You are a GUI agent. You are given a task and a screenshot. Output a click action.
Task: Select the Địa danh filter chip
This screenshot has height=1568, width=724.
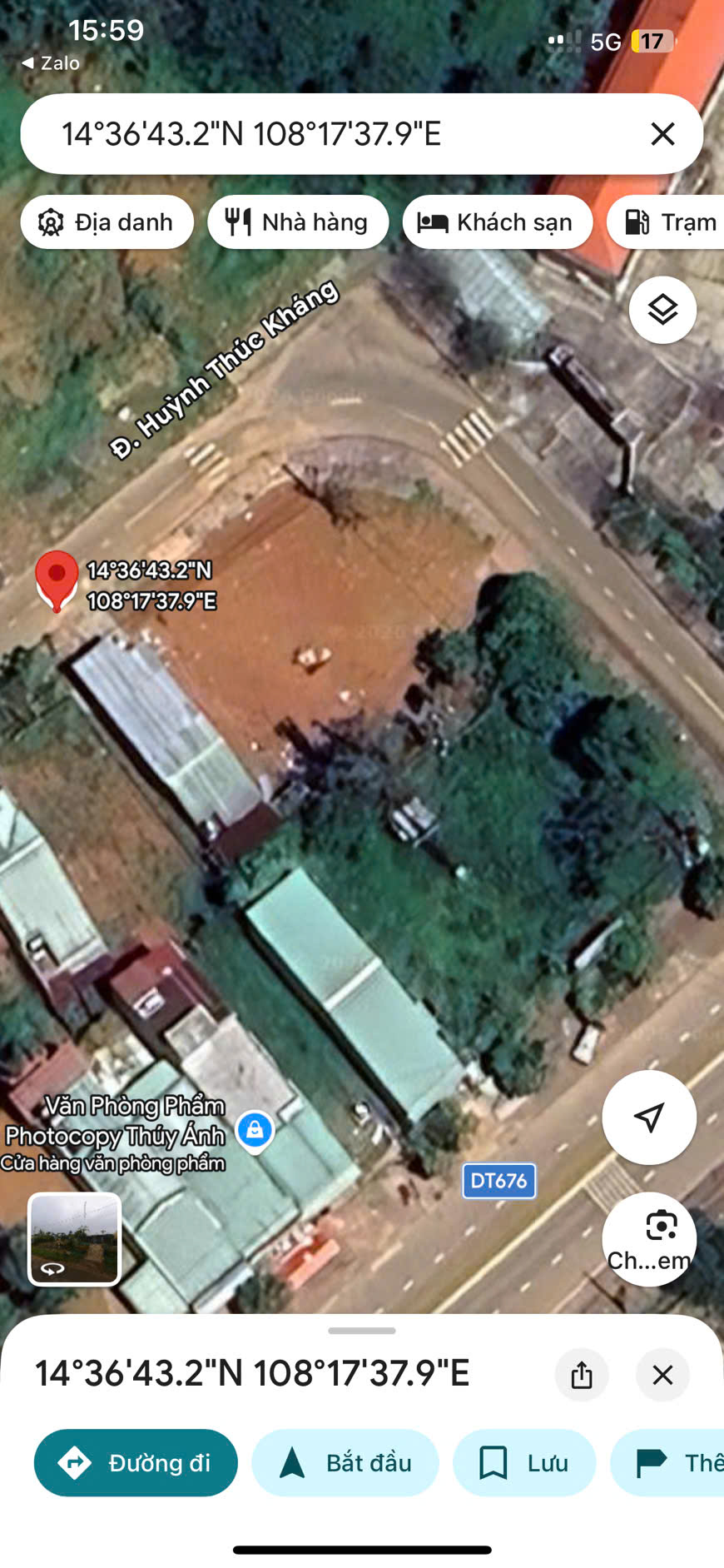[107, 222]
